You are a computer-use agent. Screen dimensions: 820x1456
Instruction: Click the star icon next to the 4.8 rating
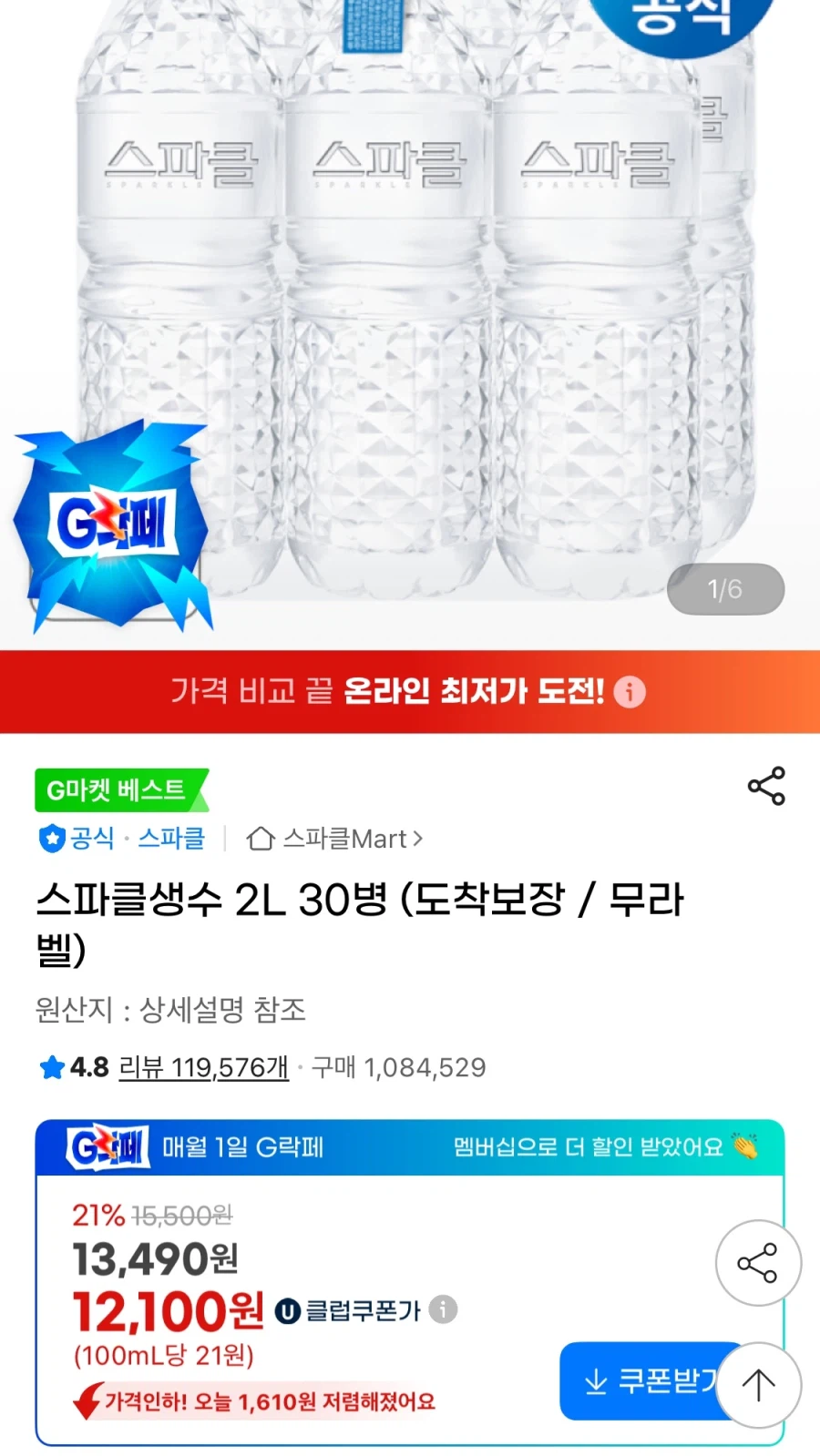49,1068
